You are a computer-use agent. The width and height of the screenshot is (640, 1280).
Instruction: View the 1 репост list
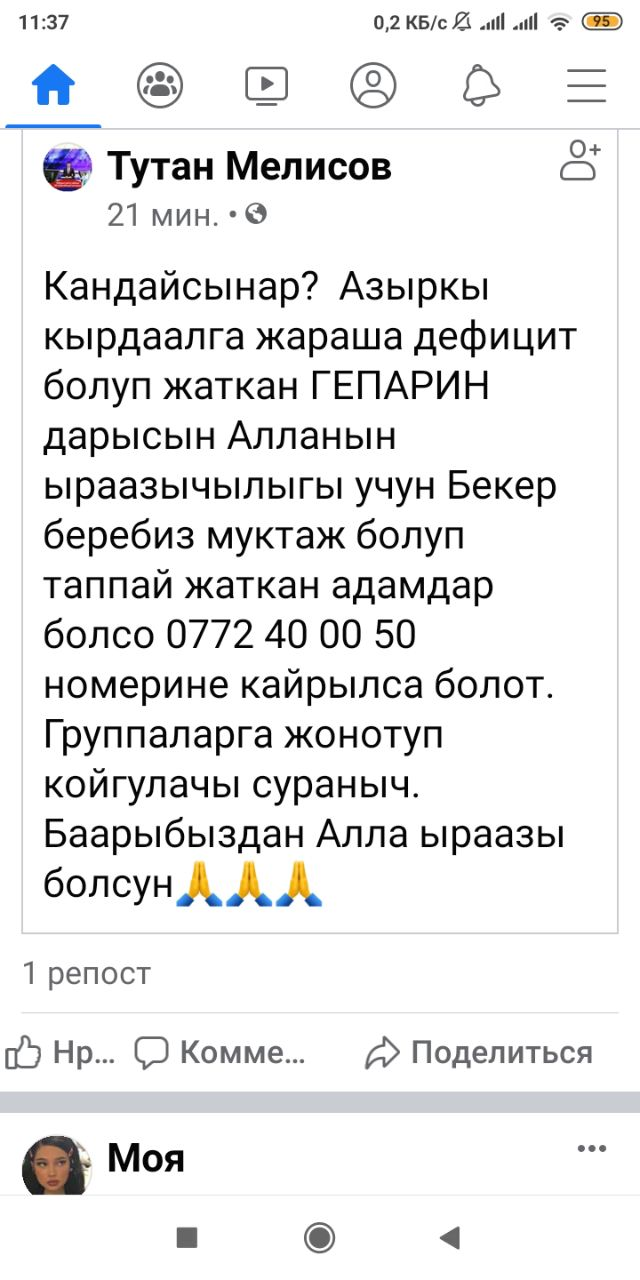[x=87, y=973]
